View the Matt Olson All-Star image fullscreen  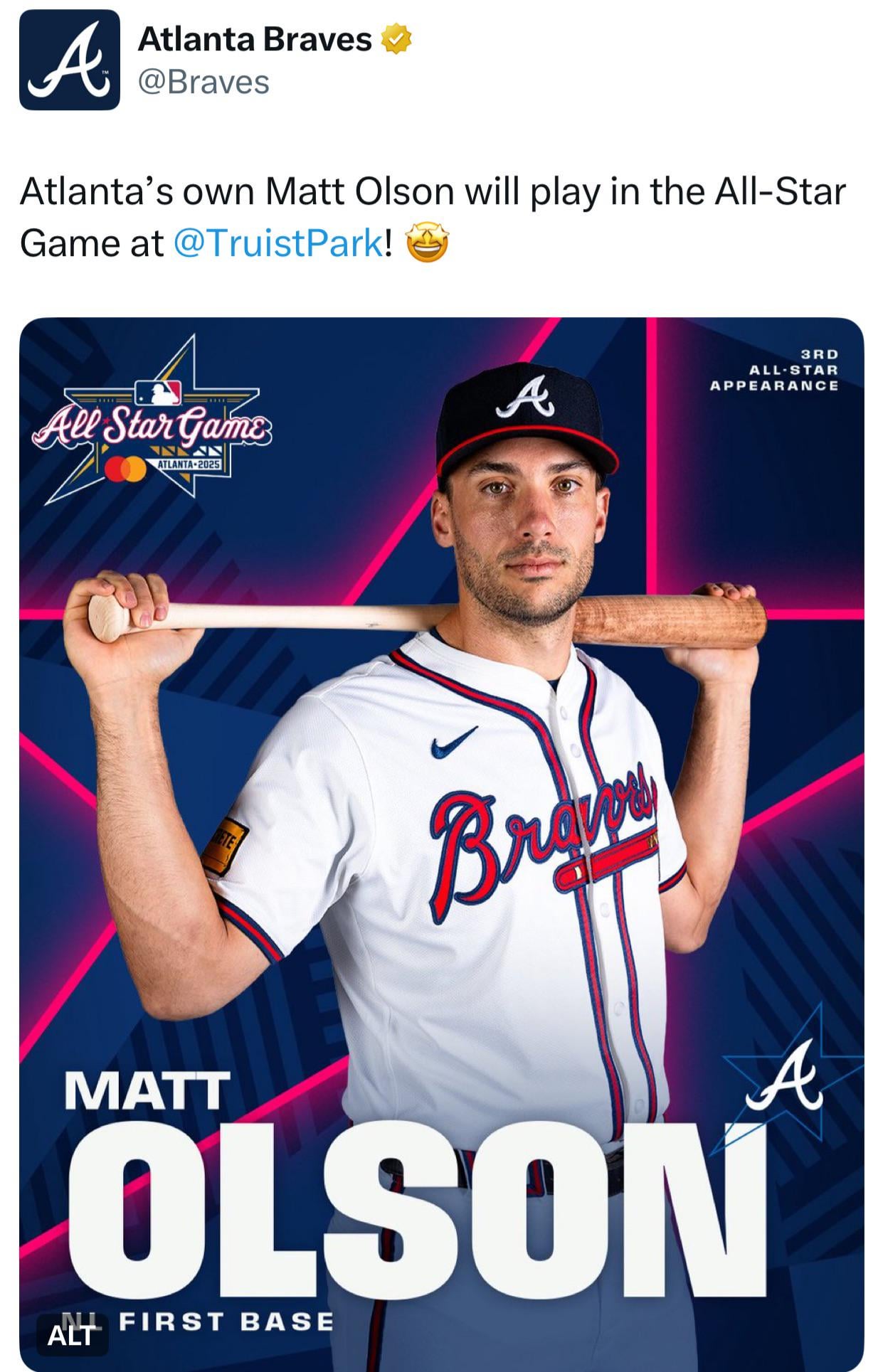(441, 782)
